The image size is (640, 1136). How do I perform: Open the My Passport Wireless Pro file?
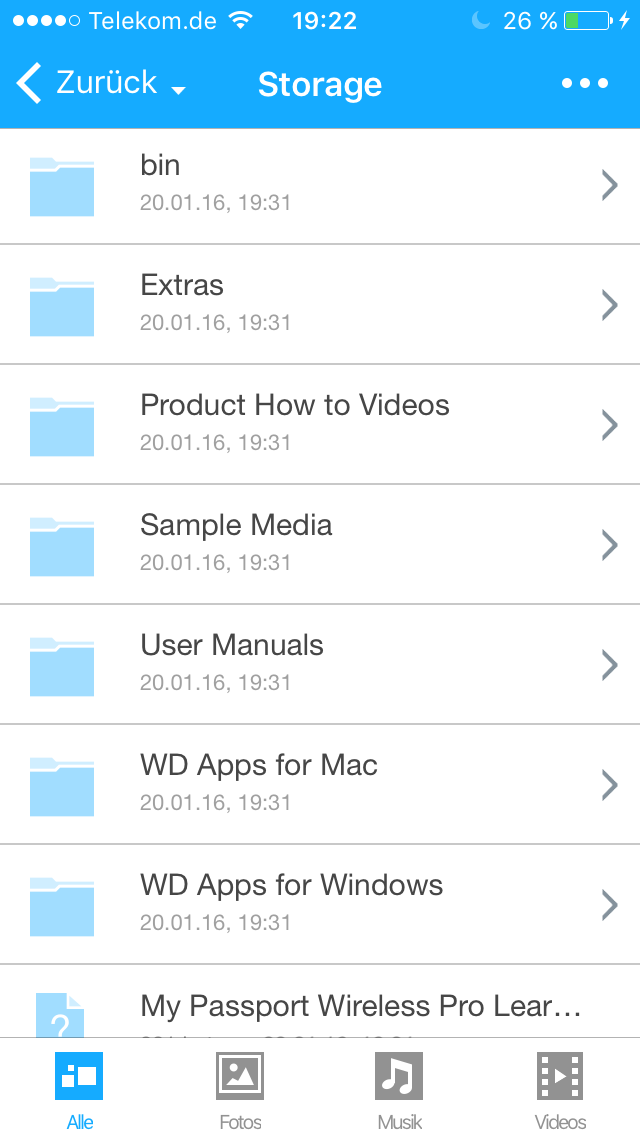pos(320,1002)
